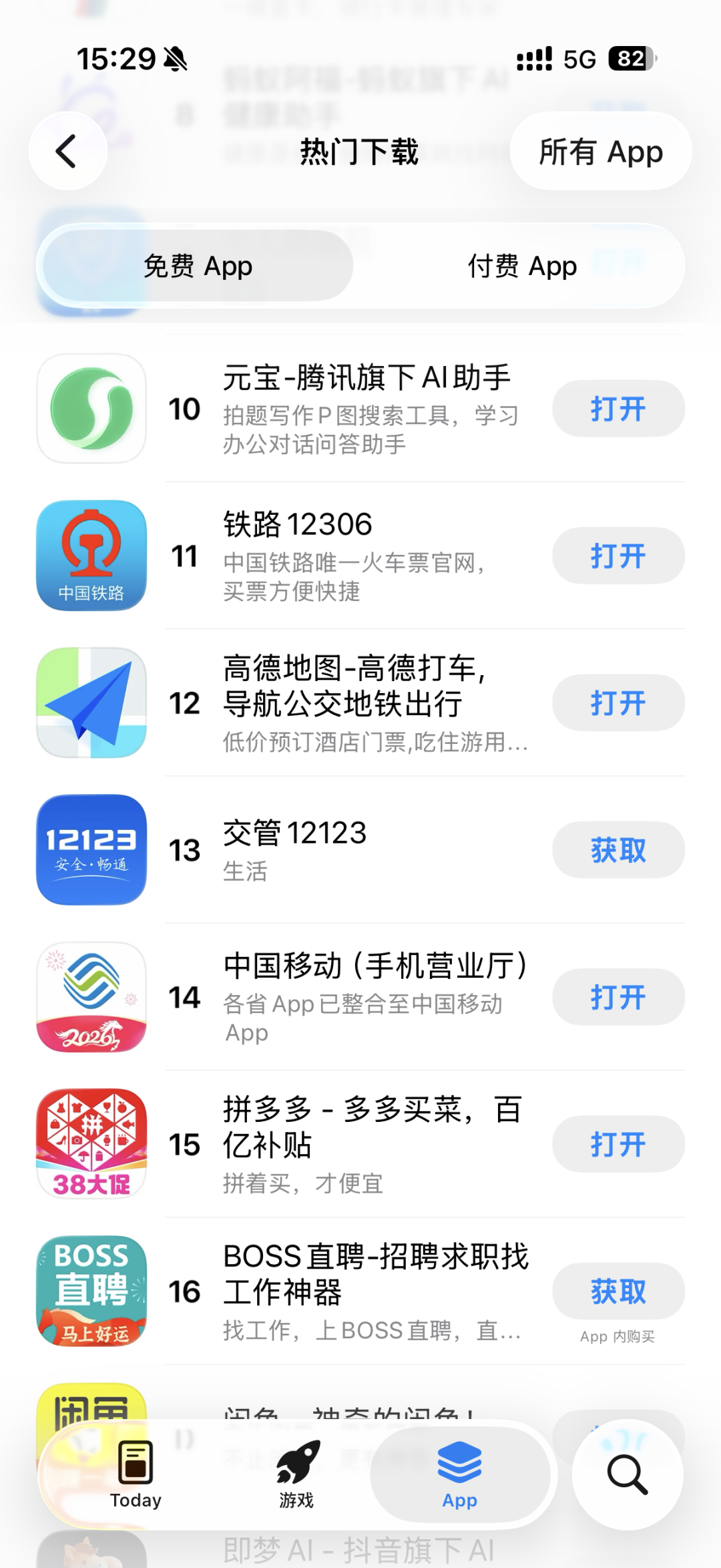Viewport: 721px width, 1568px height.
Task: Switch to the Today tab
Action: (136, 1475)
